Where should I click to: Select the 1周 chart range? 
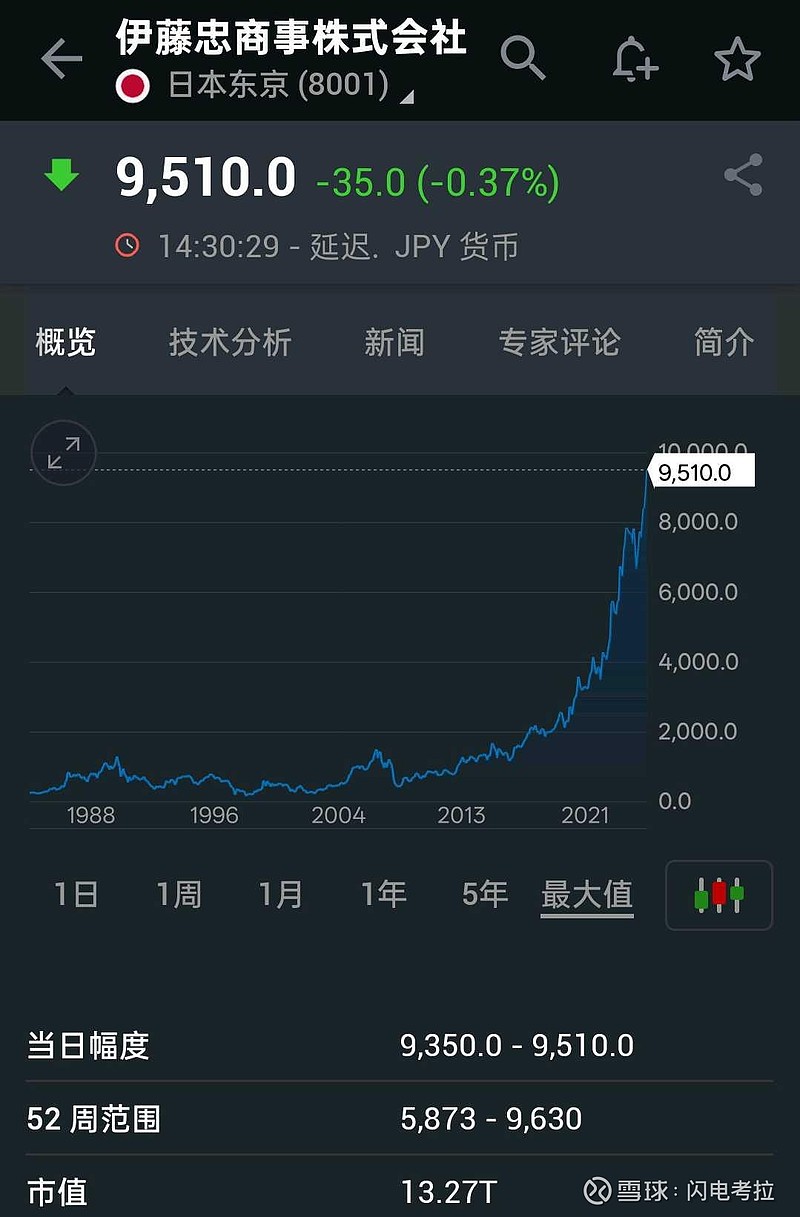[179, 894]
